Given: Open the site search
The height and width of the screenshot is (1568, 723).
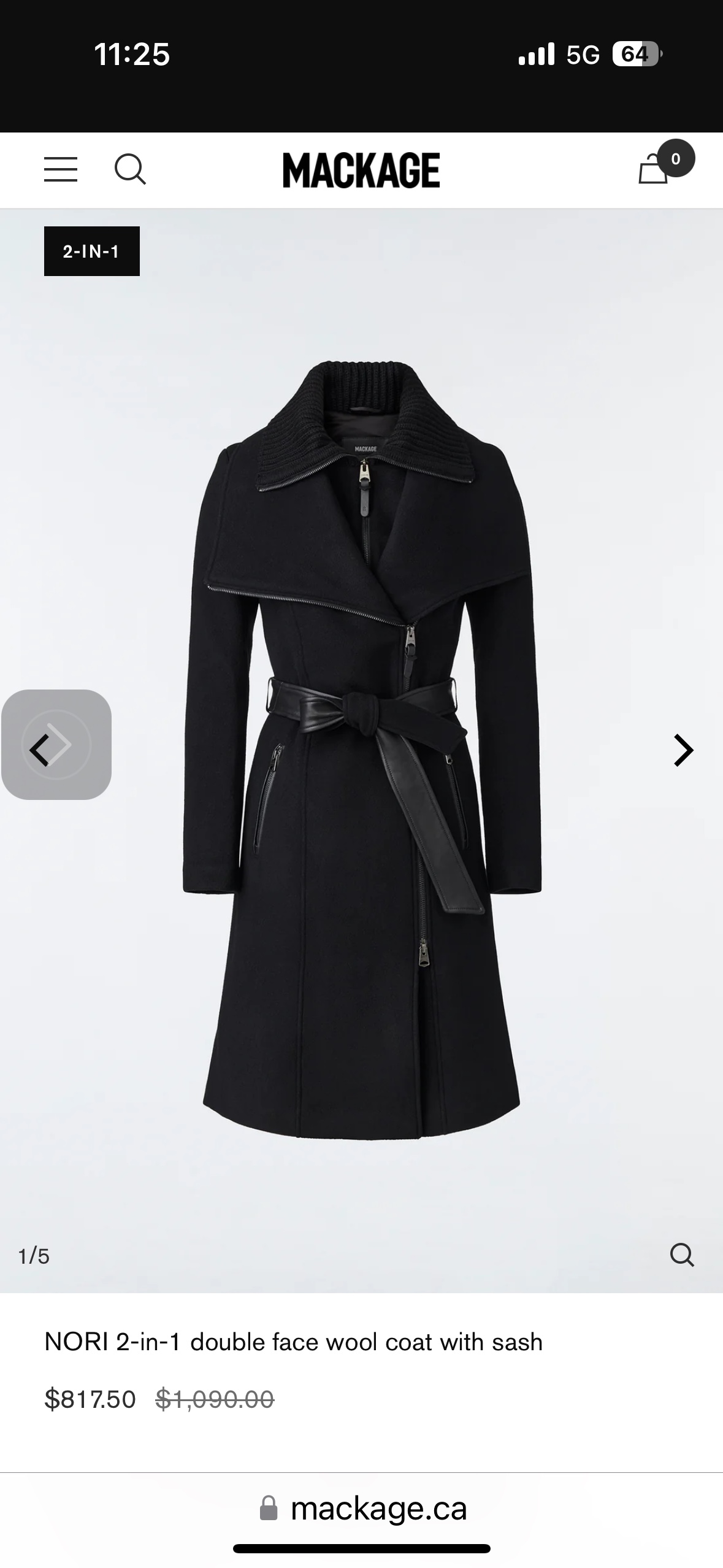Looking at the screenshot, I should pos(130,169).
